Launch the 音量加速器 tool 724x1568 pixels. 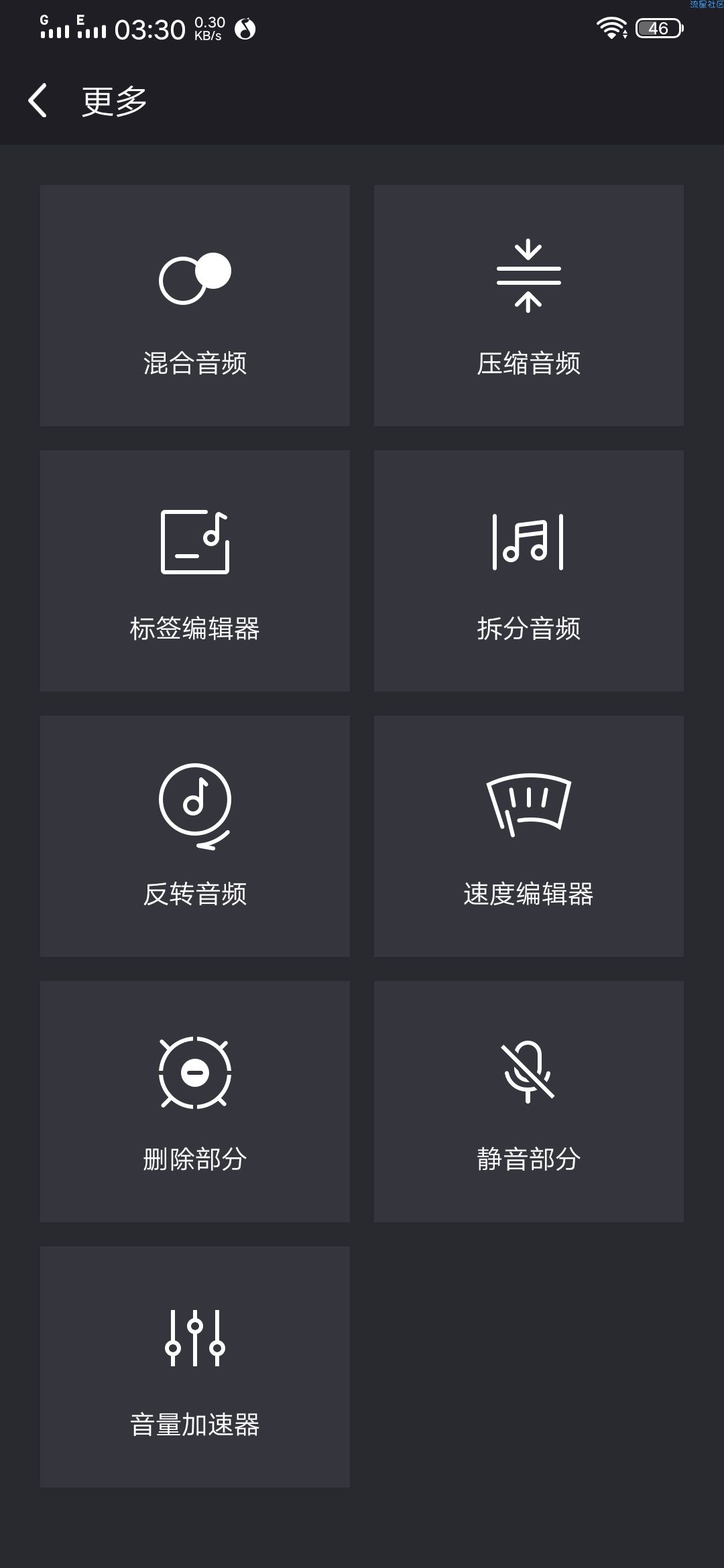(195, 1367)
